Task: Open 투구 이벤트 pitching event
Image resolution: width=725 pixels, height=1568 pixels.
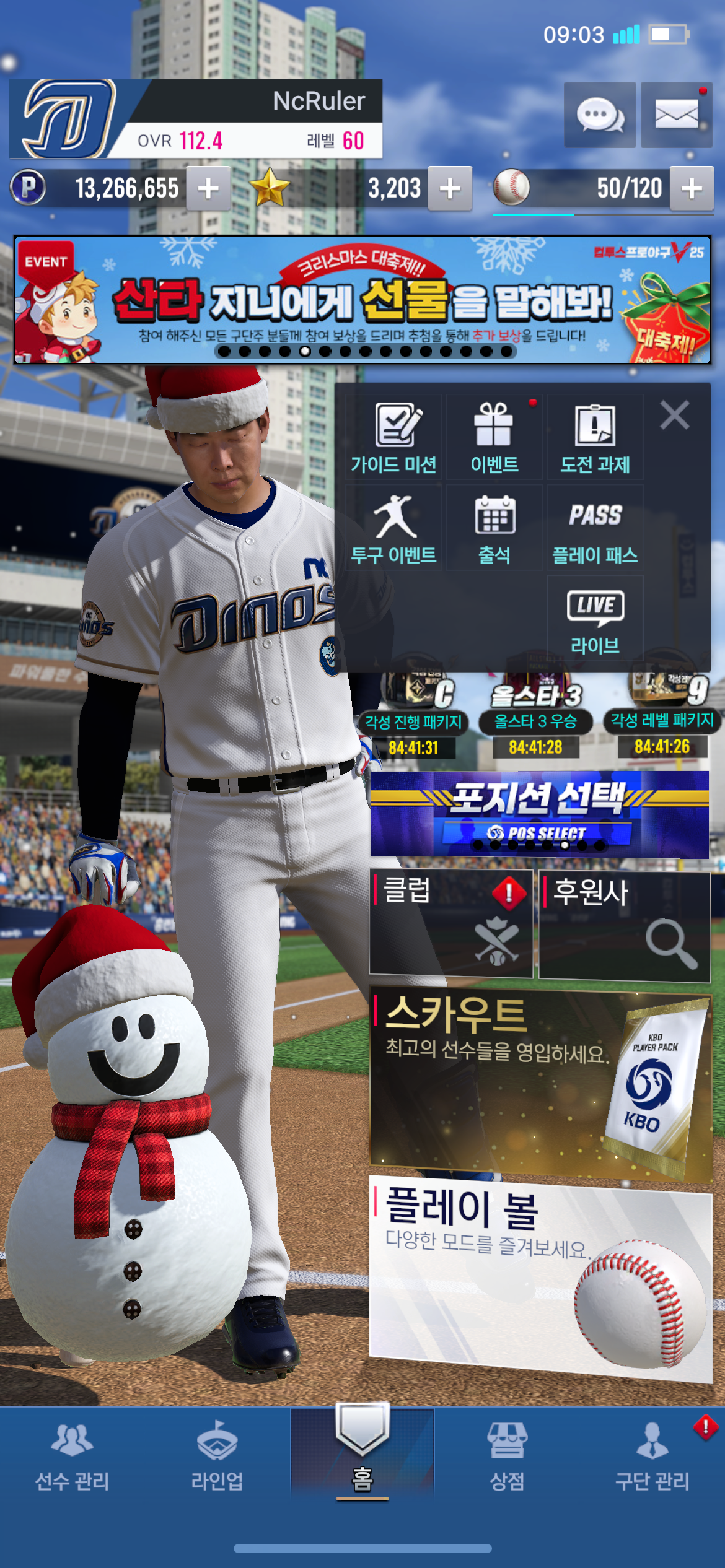Action: click(393, 529)
